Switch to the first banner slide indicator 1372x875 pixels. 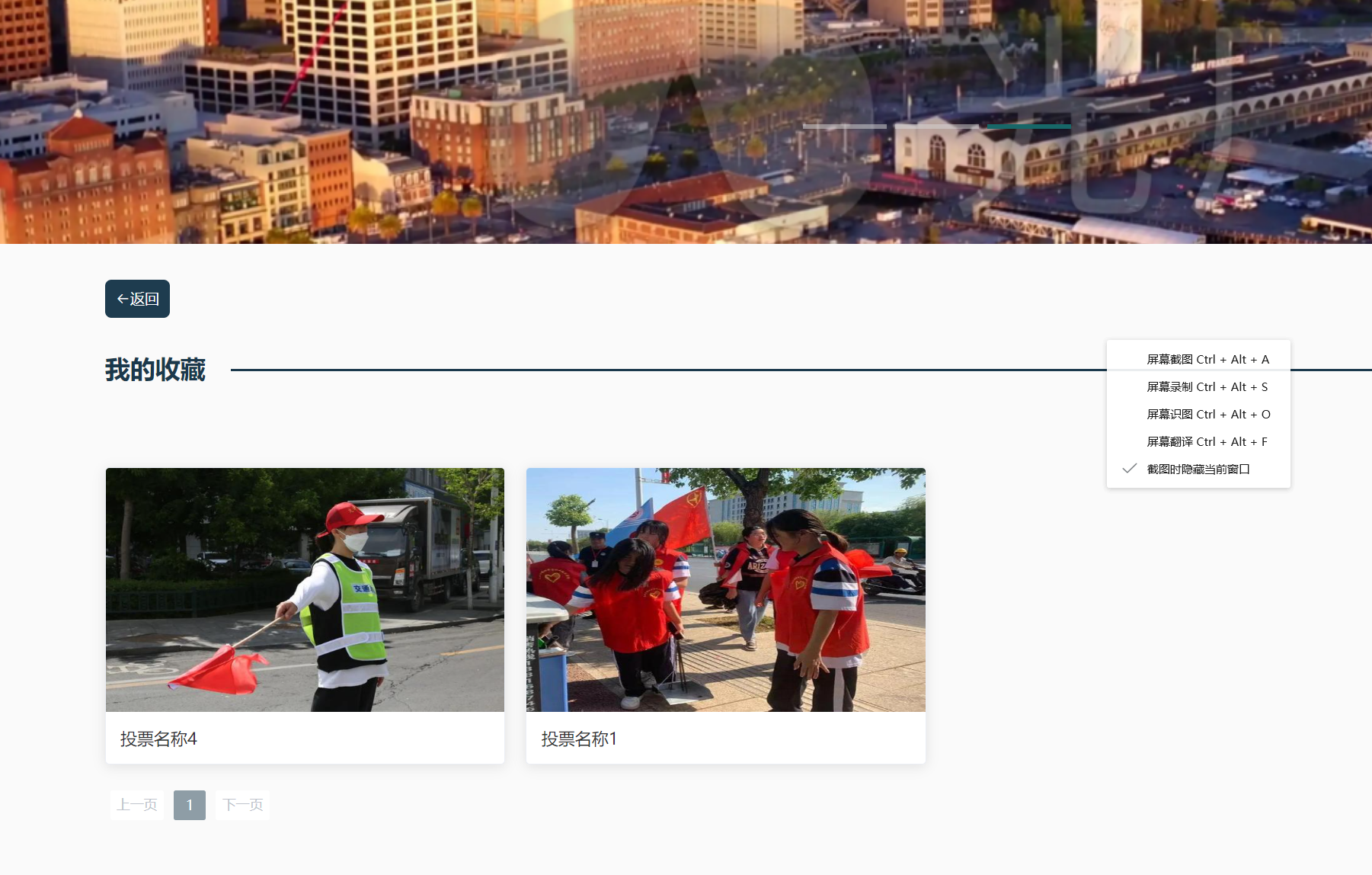(x=844, y=126)
